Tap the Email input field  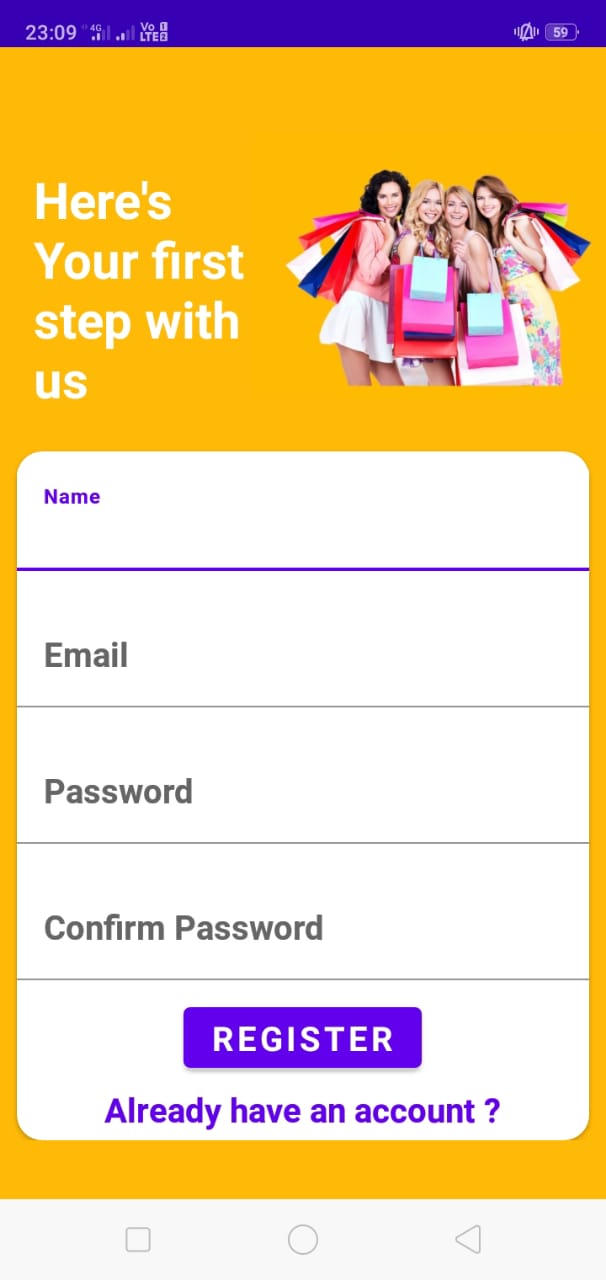click(x=302, y=656)
